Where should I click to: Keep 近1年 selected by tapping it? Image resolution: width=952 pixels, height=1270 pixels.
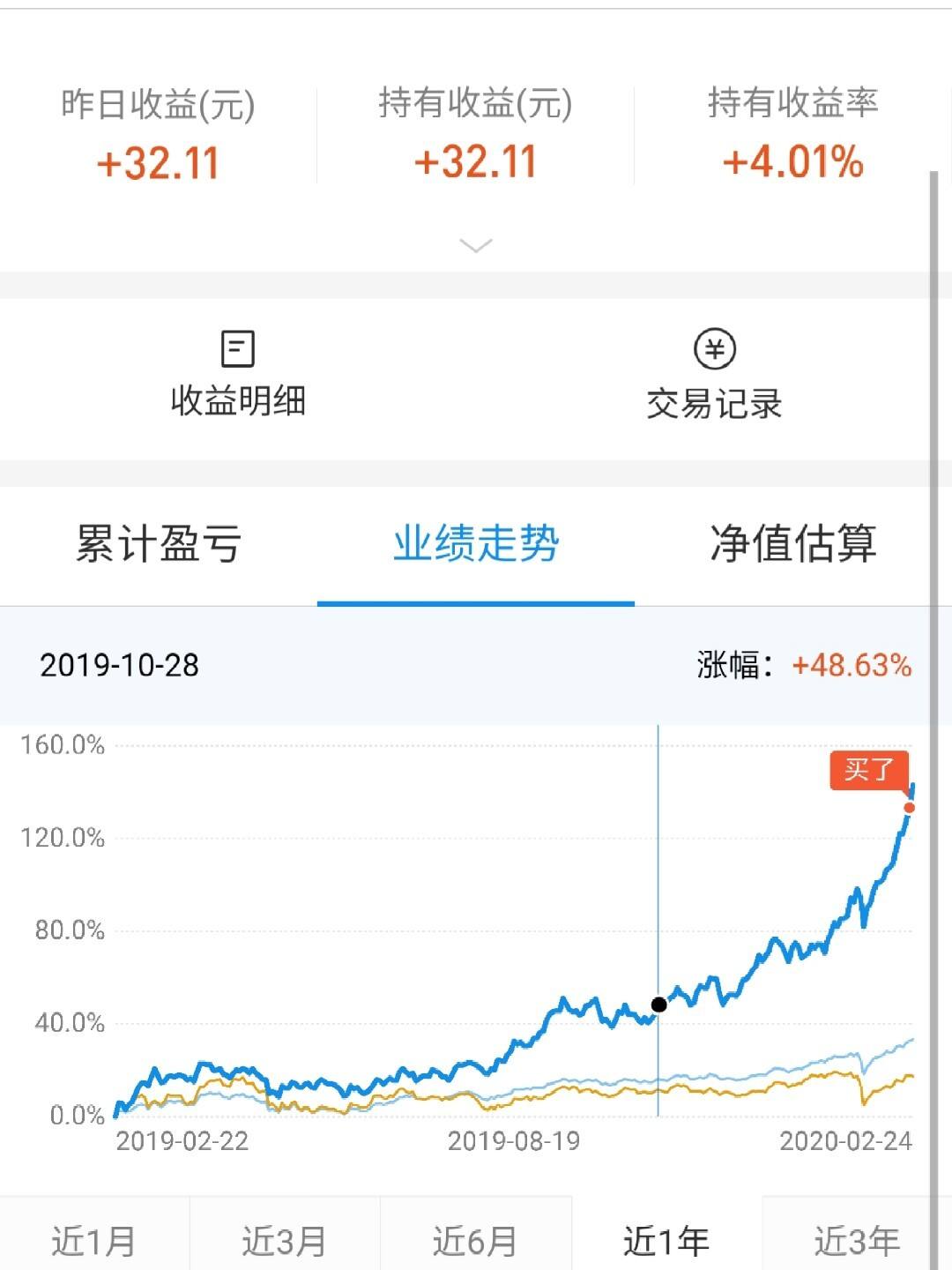666,1239
